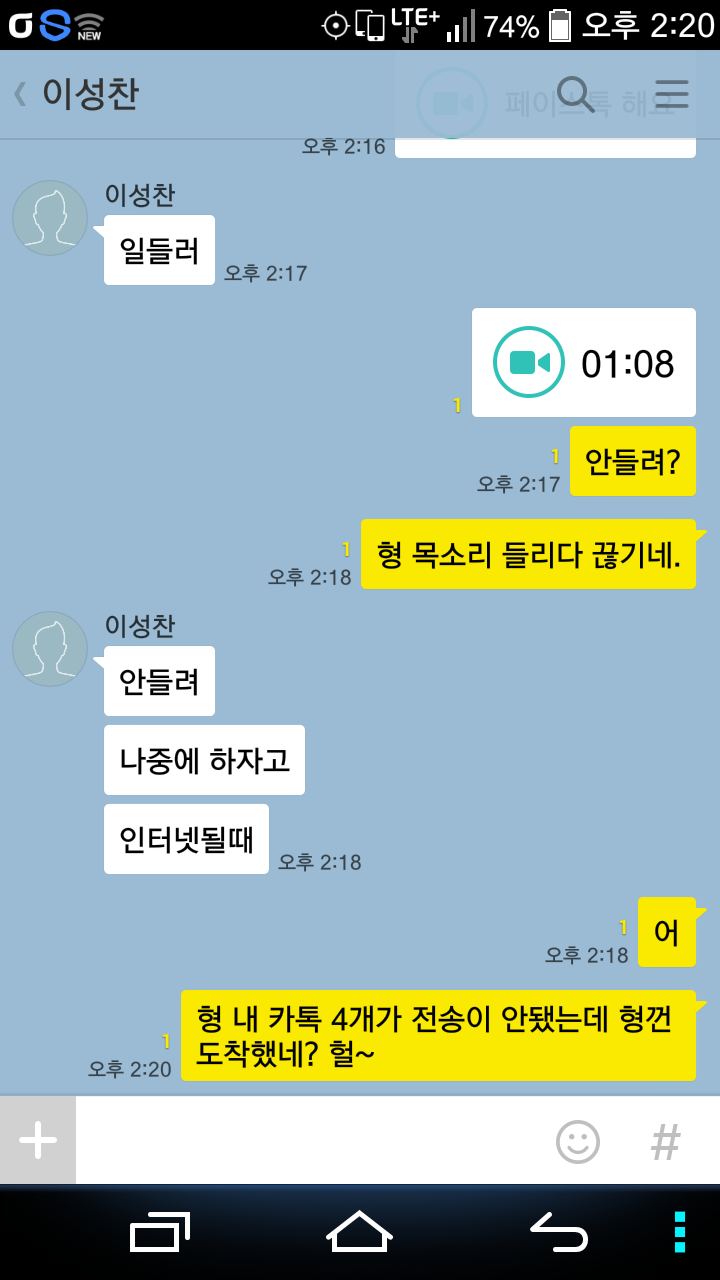Tap the message input field
Viewport: 720px width, 1280px height.
coord(310,1140)
